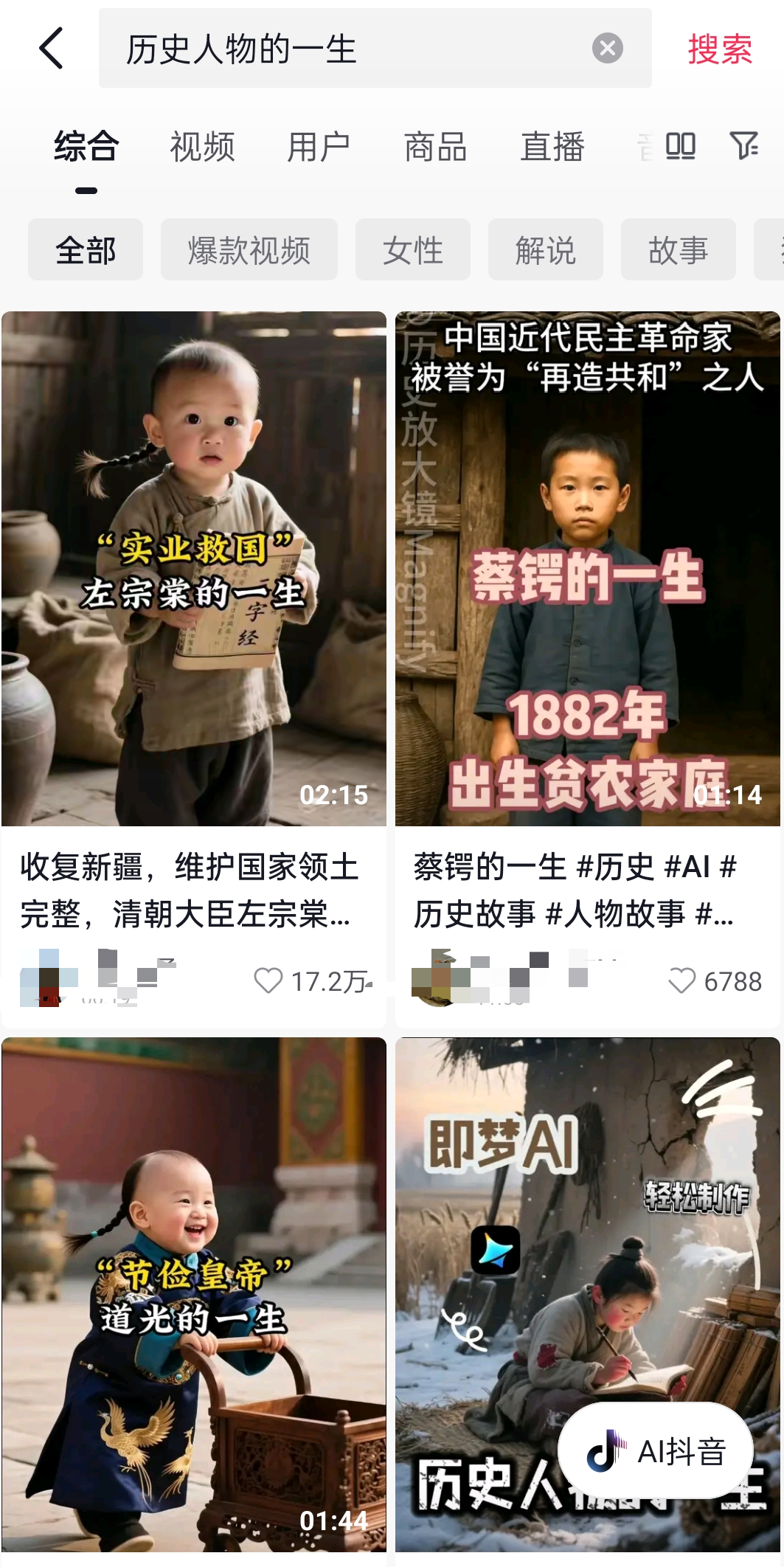
Task: Edit the search query 历史人物的一生
Action: click(347, 49)
